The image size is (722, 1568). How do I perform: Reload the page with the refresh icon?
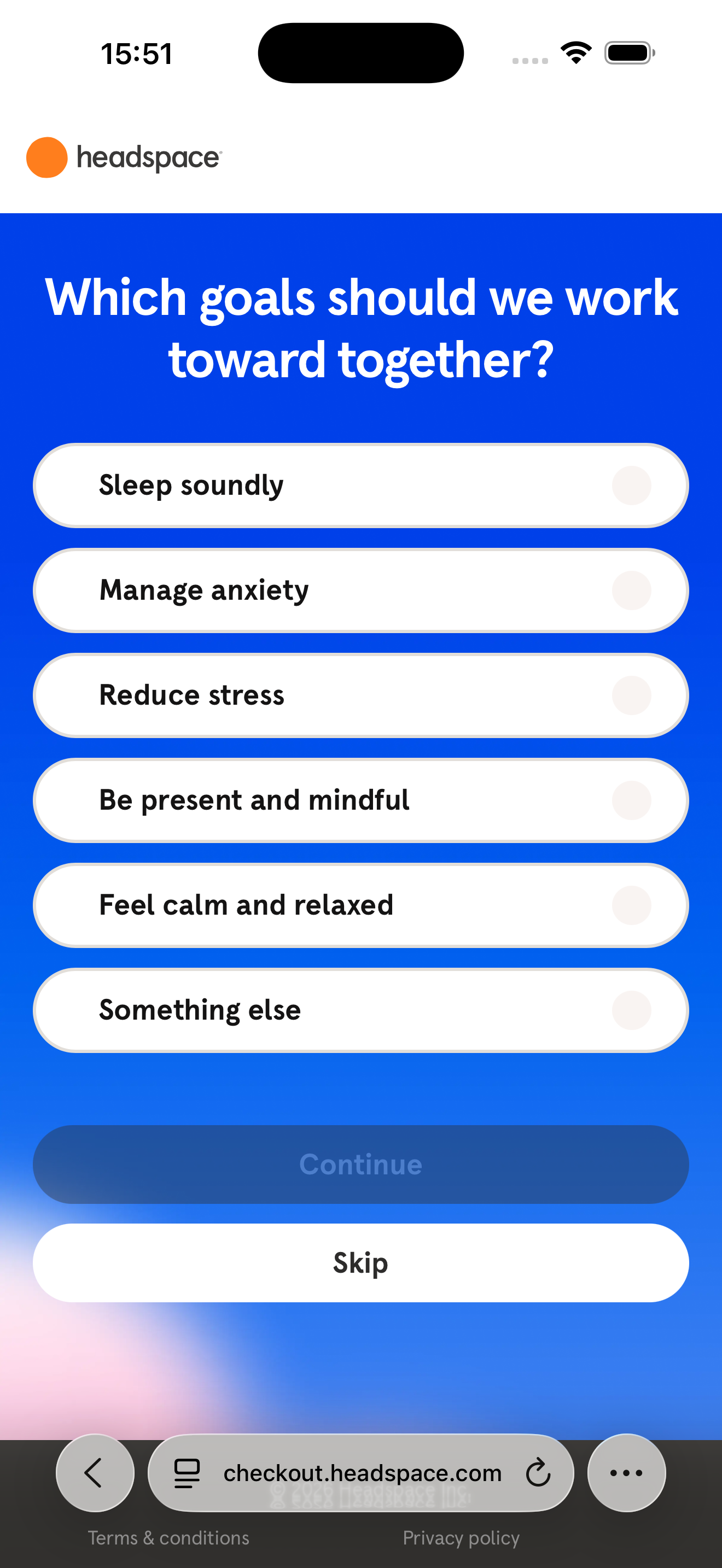coord(538,1473)
